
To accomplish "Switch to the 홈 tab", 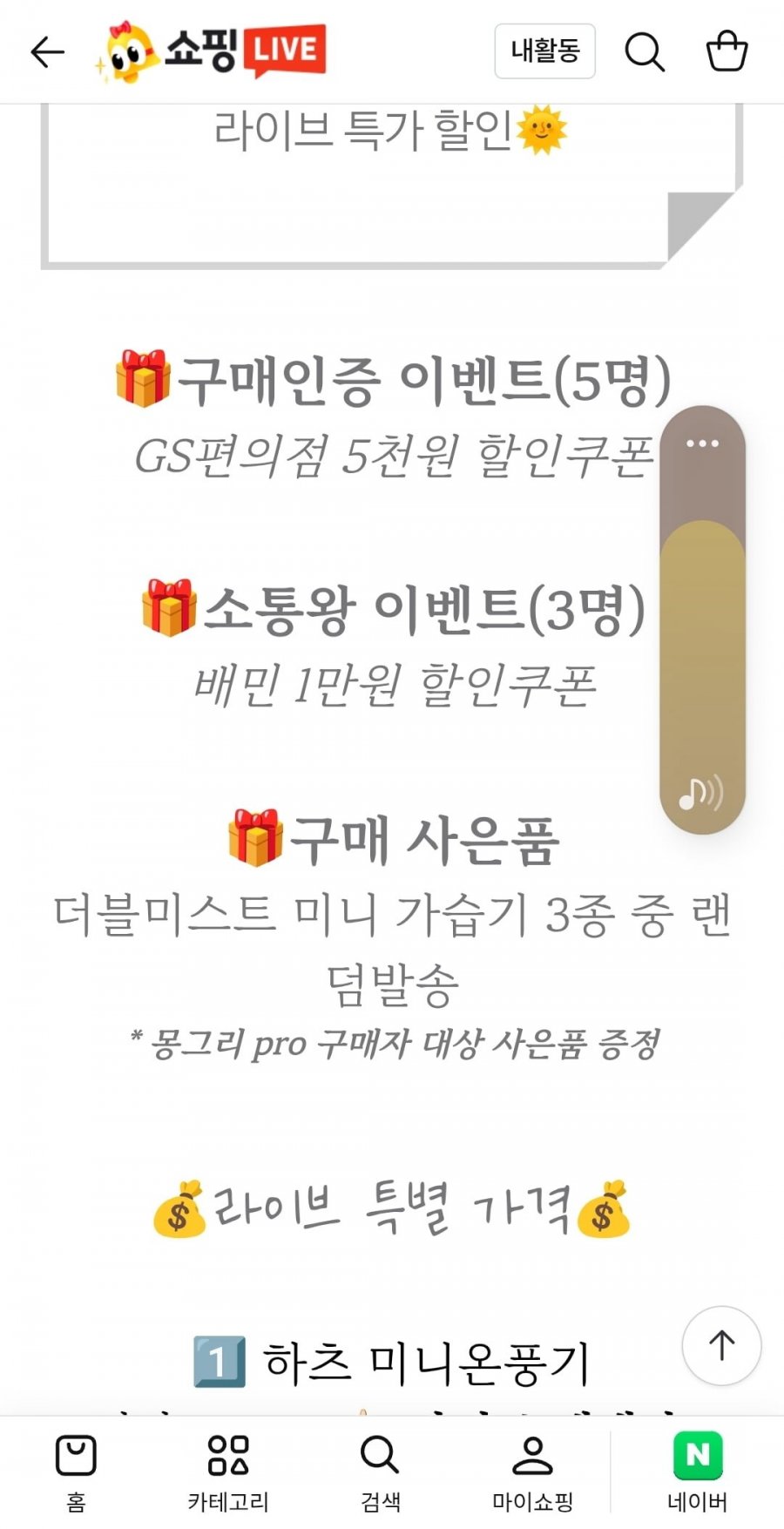I will pyautogui.click(x=76, y=1471).
